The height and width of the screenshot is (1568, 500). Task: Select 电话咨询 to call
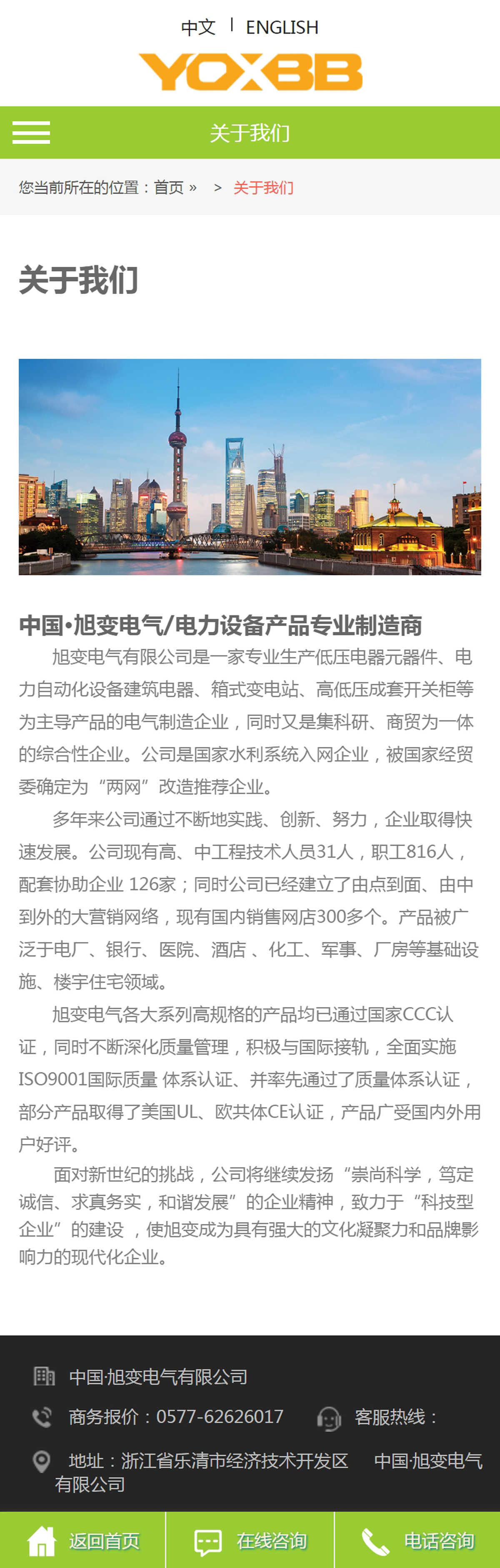pos(418,1540)
